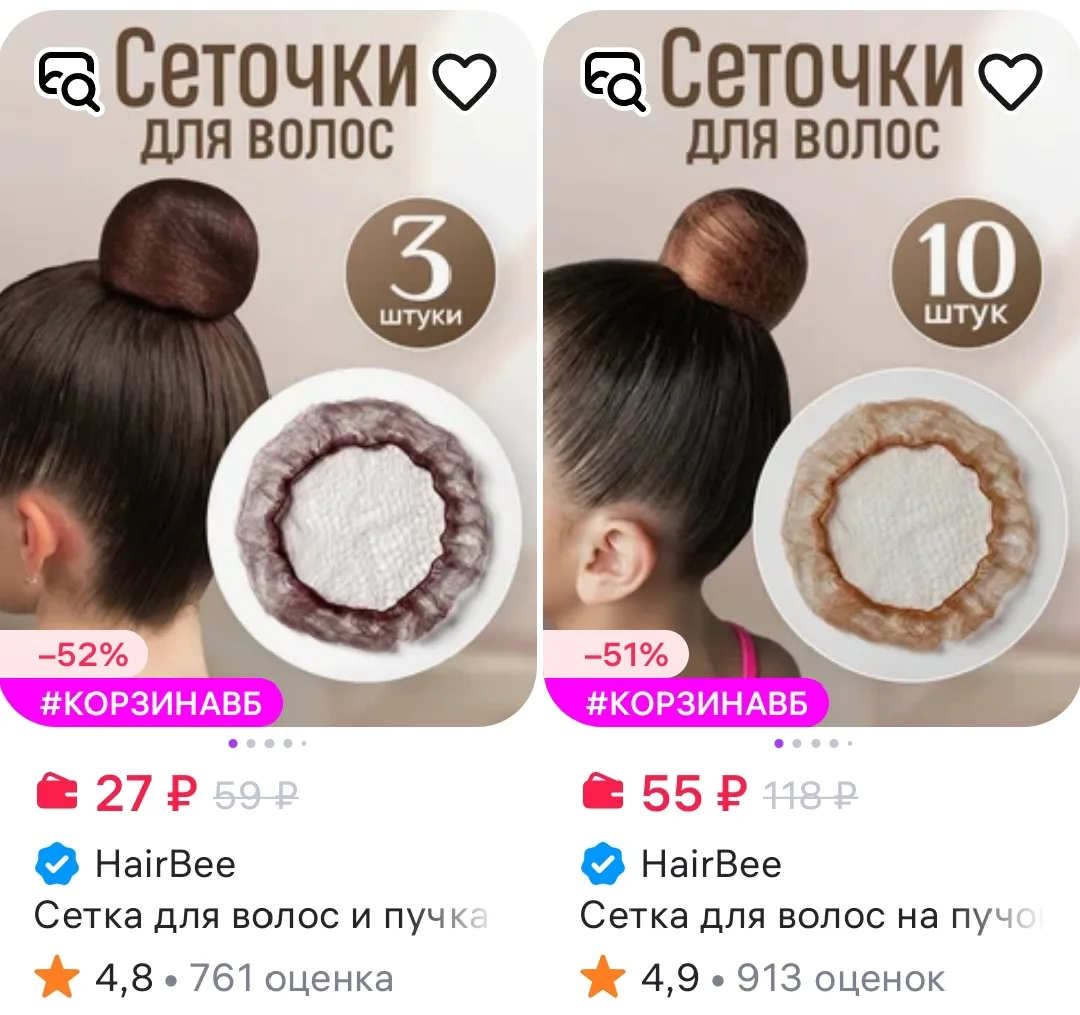Add the 3-pack hair net to favorites
This screenshot has height=1015, width=1080.
(x=464, y=81)
